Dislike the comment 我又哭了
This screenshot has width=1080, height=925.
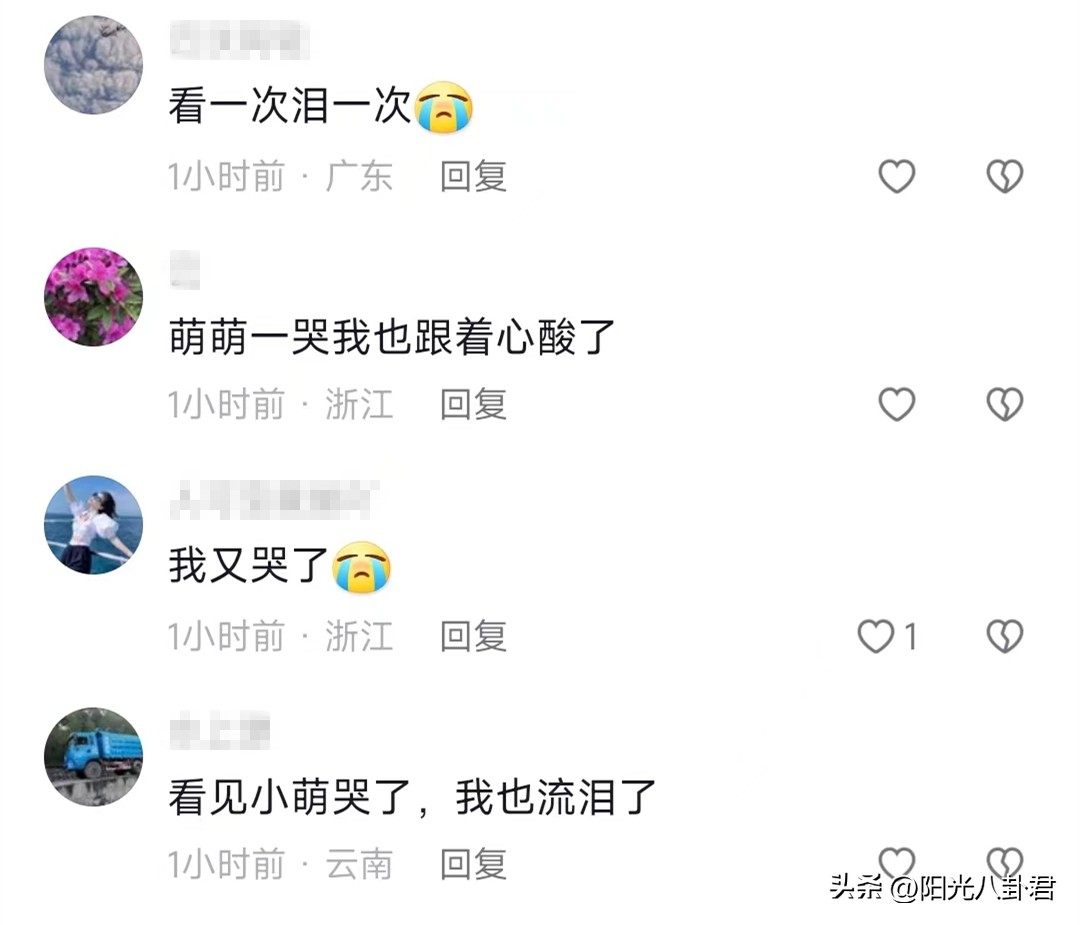[x=1004, y=636]
